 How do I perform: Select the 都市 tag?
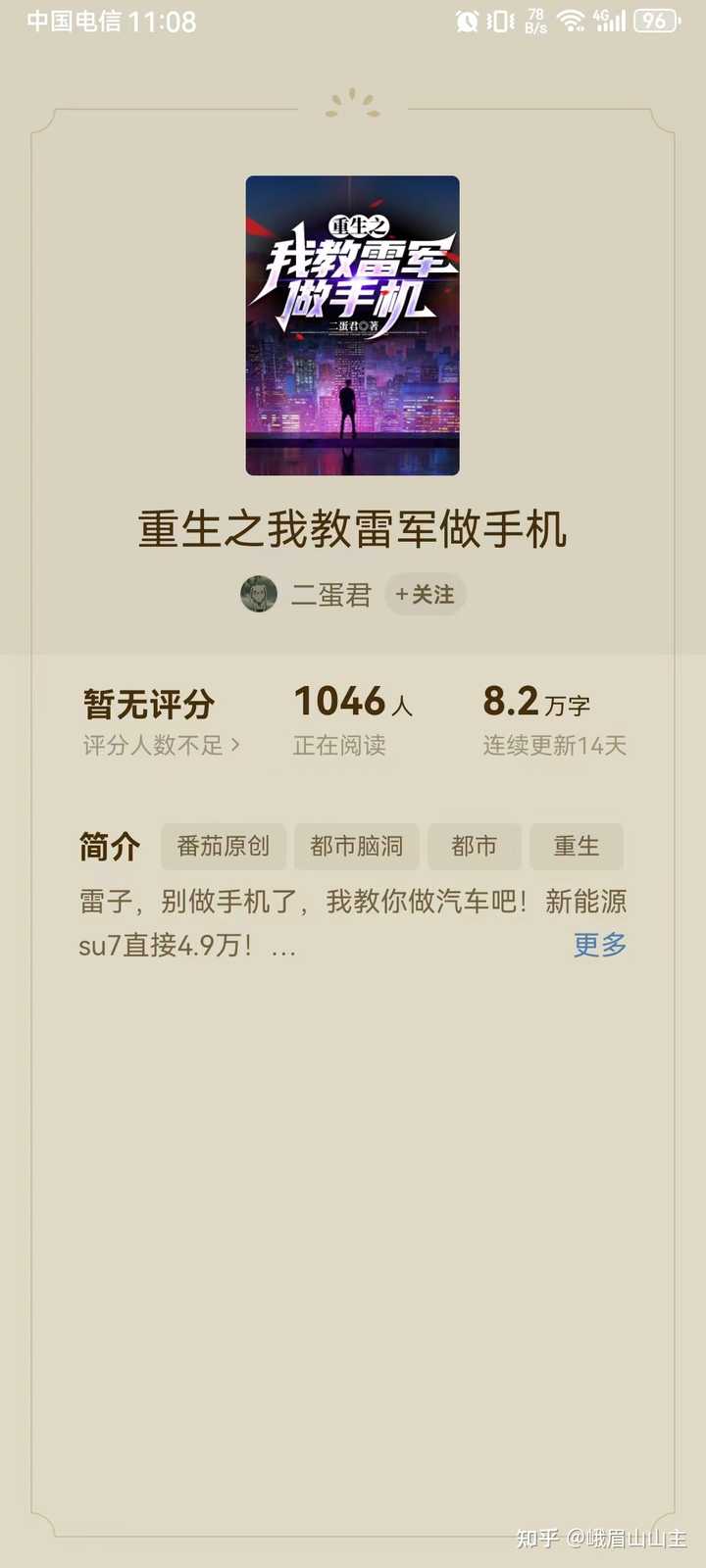pos(474,847)
